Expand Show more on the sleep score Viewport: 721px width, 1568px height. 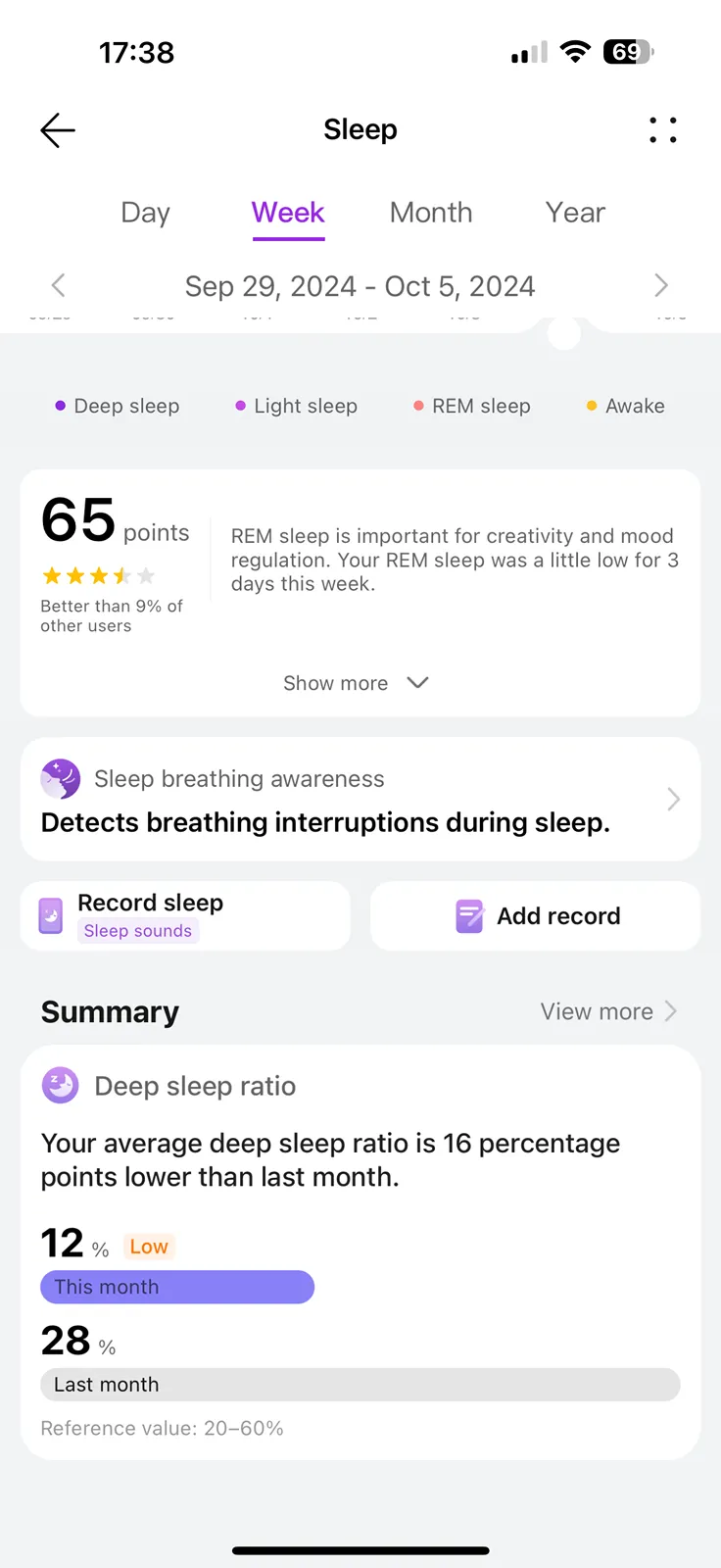(x=357, y=683)
